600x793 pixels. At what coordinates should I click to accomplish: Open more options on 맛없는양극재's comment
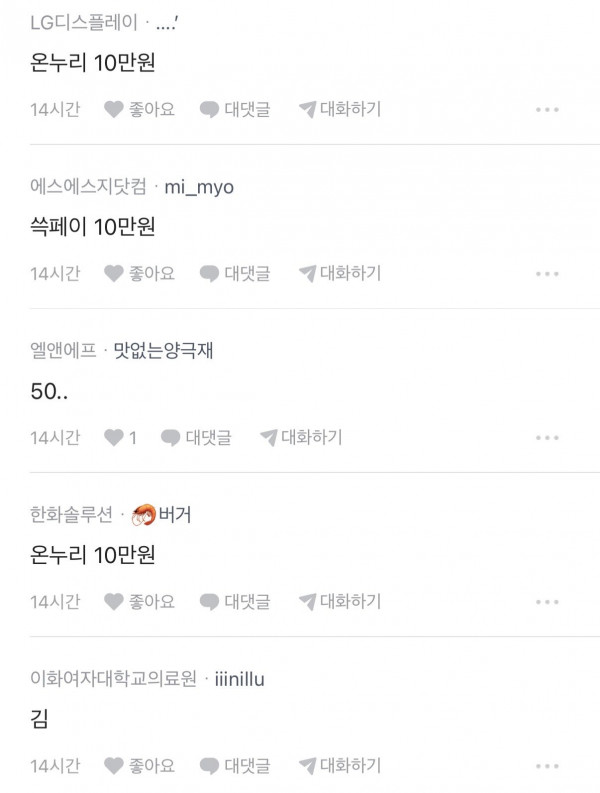(x=547, y=438)
